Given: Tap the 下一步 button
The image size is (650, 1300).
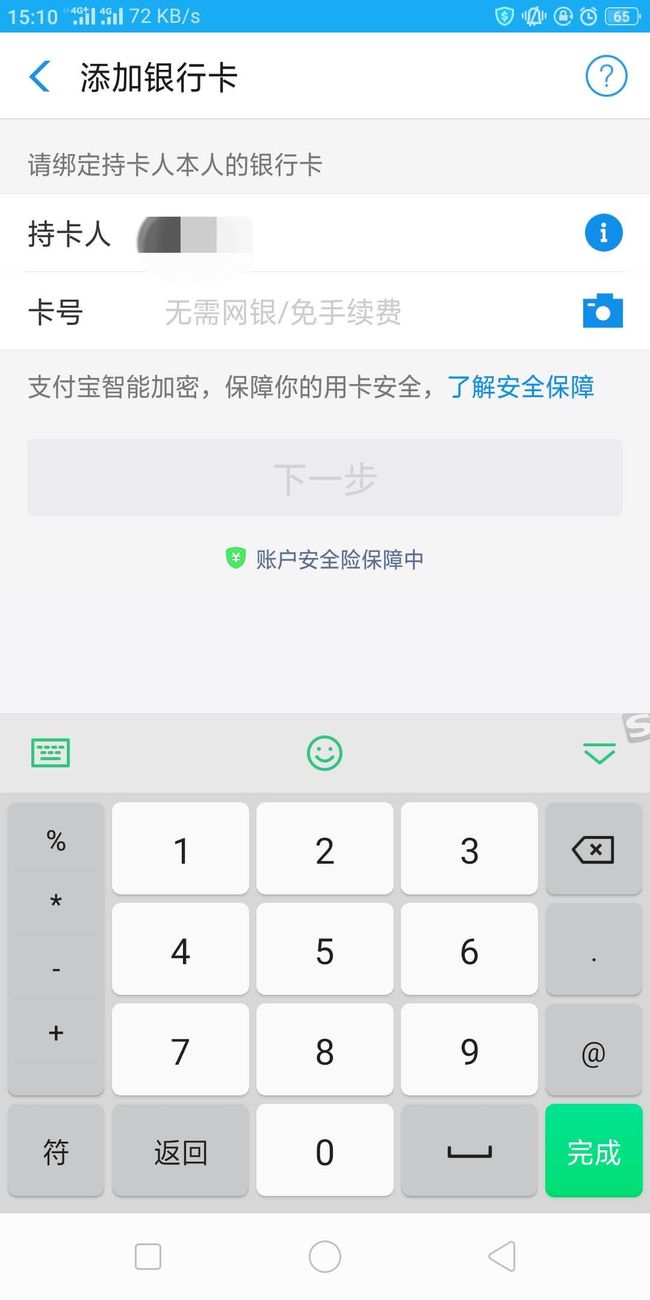Looking at the screenshot, I should (x=325, y=478).
